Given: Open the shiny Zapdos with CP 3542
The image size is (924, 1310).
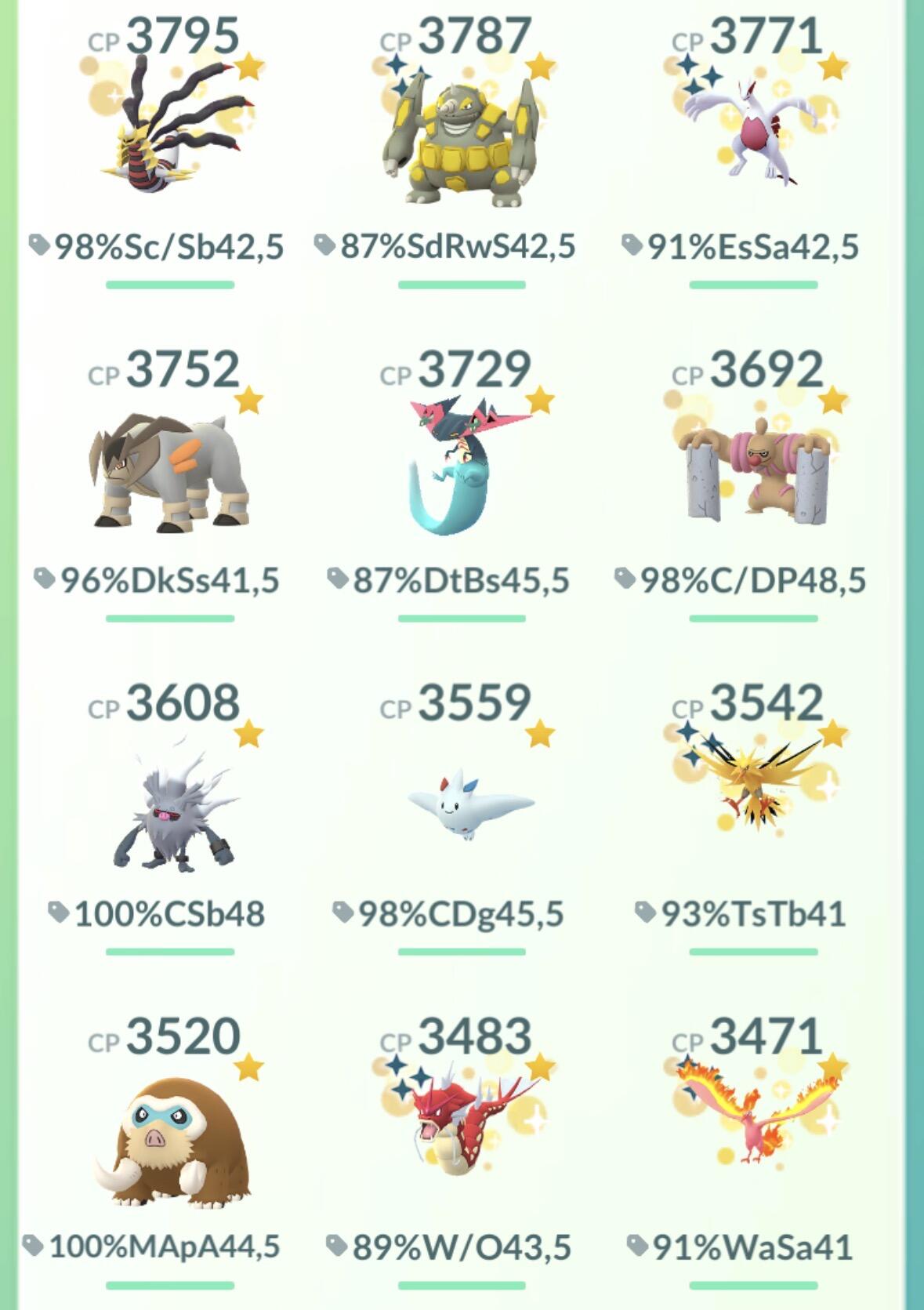Looking at the screenshot, I should (x=752, y=792).
